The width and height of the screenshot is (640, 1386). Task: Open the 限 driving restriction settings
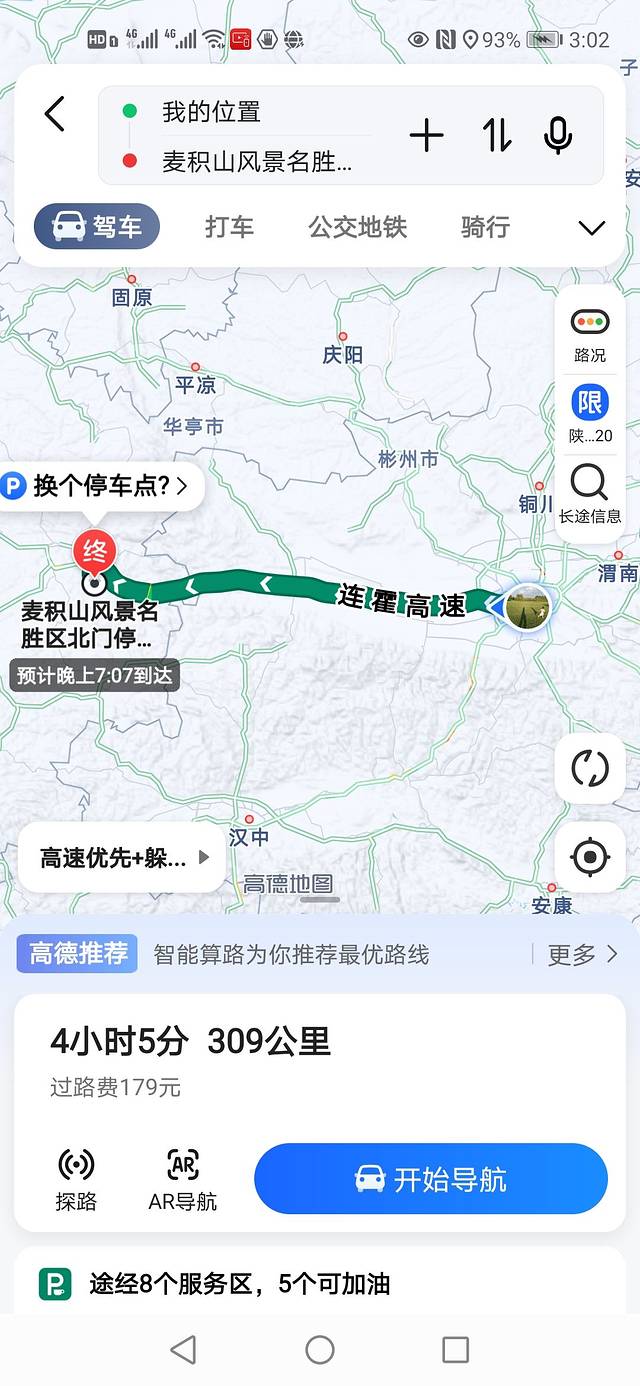(590, 415)
